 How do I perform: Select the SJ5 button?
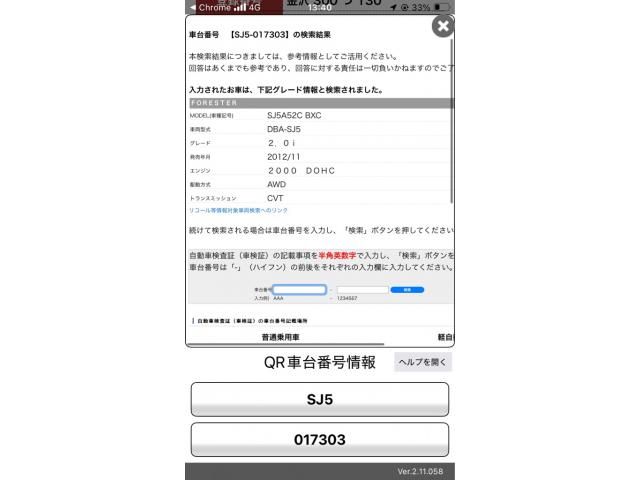[x=319, y=399]
